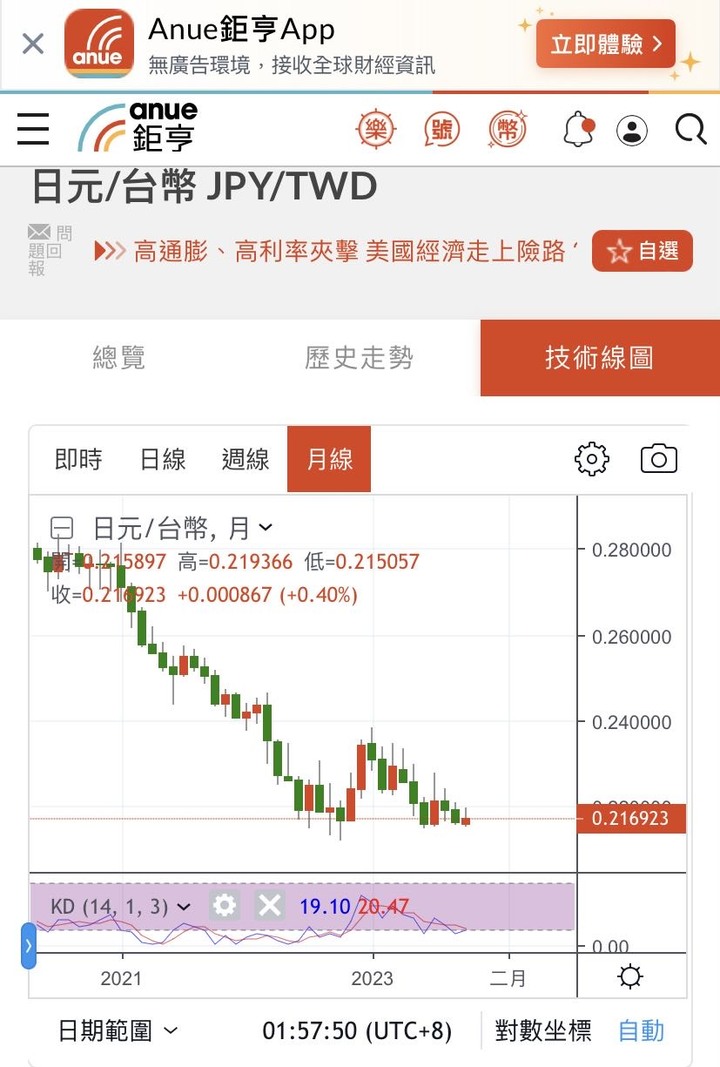The width and height of the screenshot is (720, 1067).
Task: Select the 月線 chart interval
Action: 329,459
